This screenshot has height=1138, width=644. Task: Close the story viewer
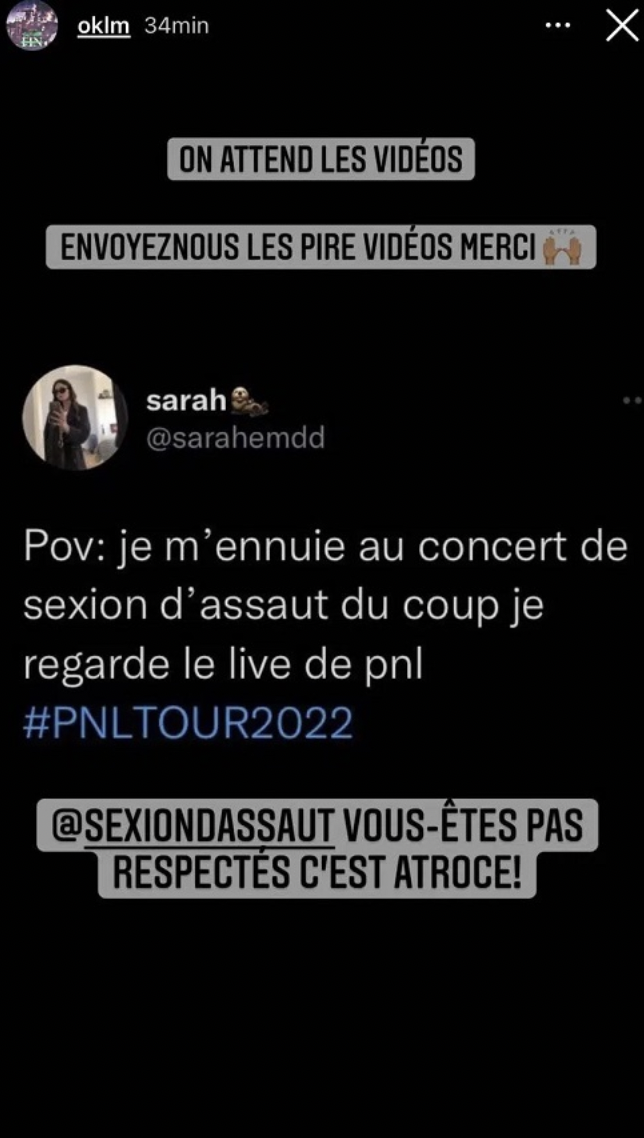point(621,26)
